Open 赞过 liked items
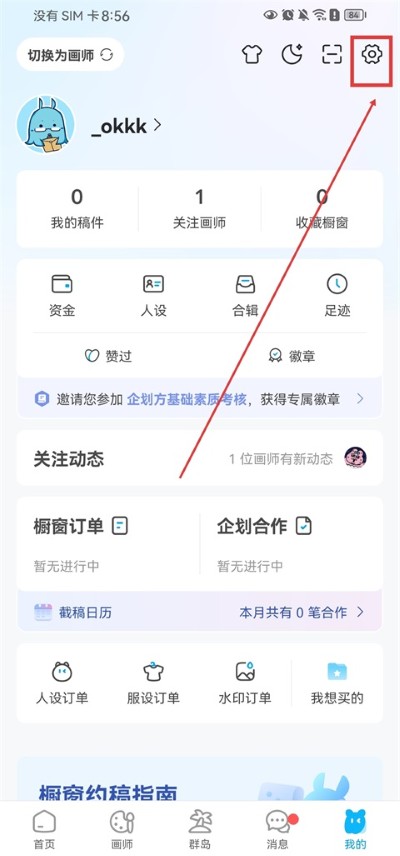Screen dimensions: 400x856 [x=108, y=356]
